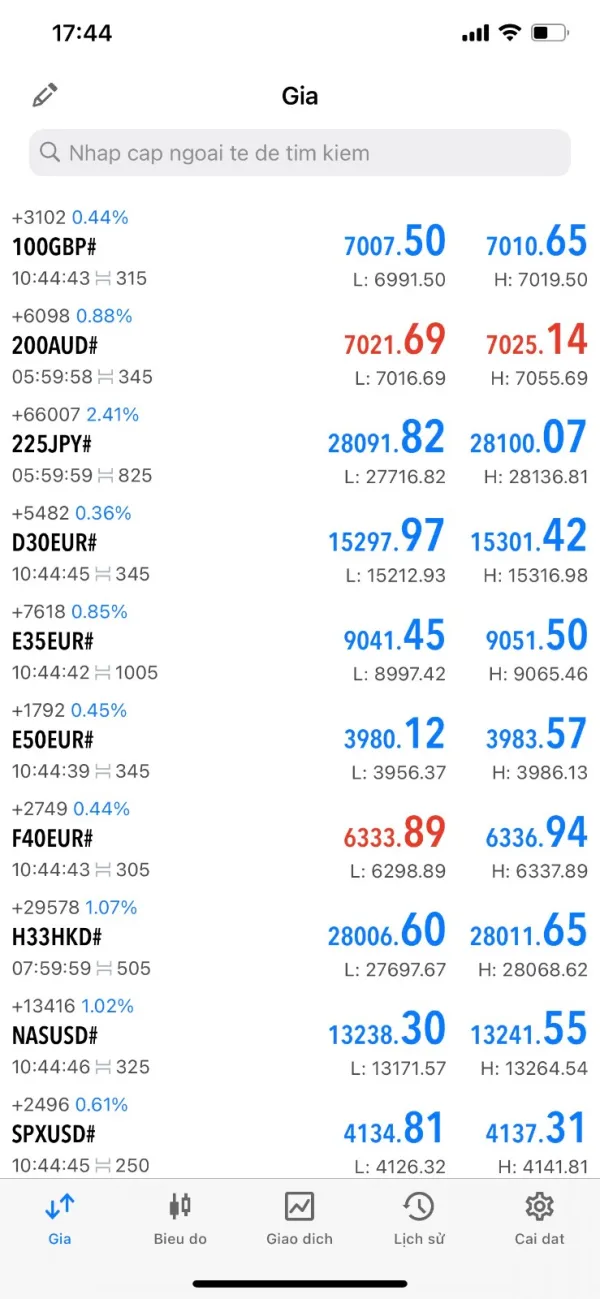
Task: Switch to the Gia tab
Action: click(x=60, y=1218)
